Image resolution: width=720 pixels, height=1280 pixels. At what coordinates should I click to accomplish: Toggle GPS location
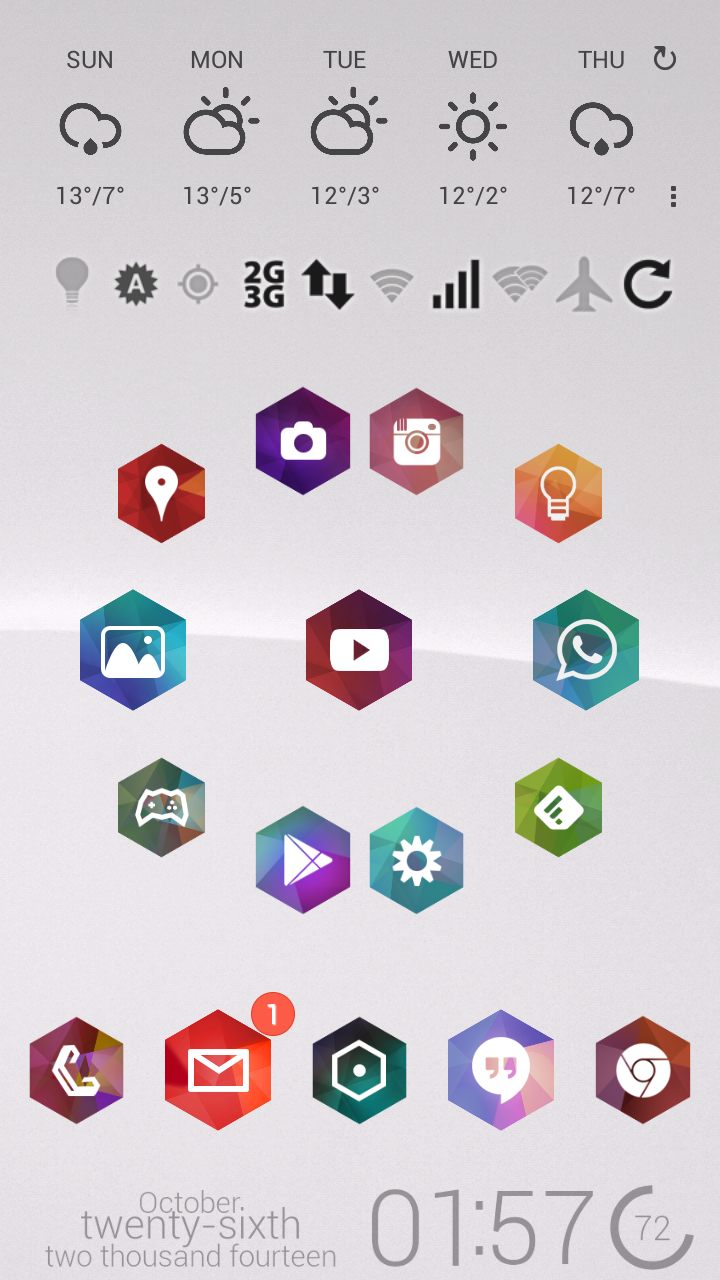(x=198, y=285)
